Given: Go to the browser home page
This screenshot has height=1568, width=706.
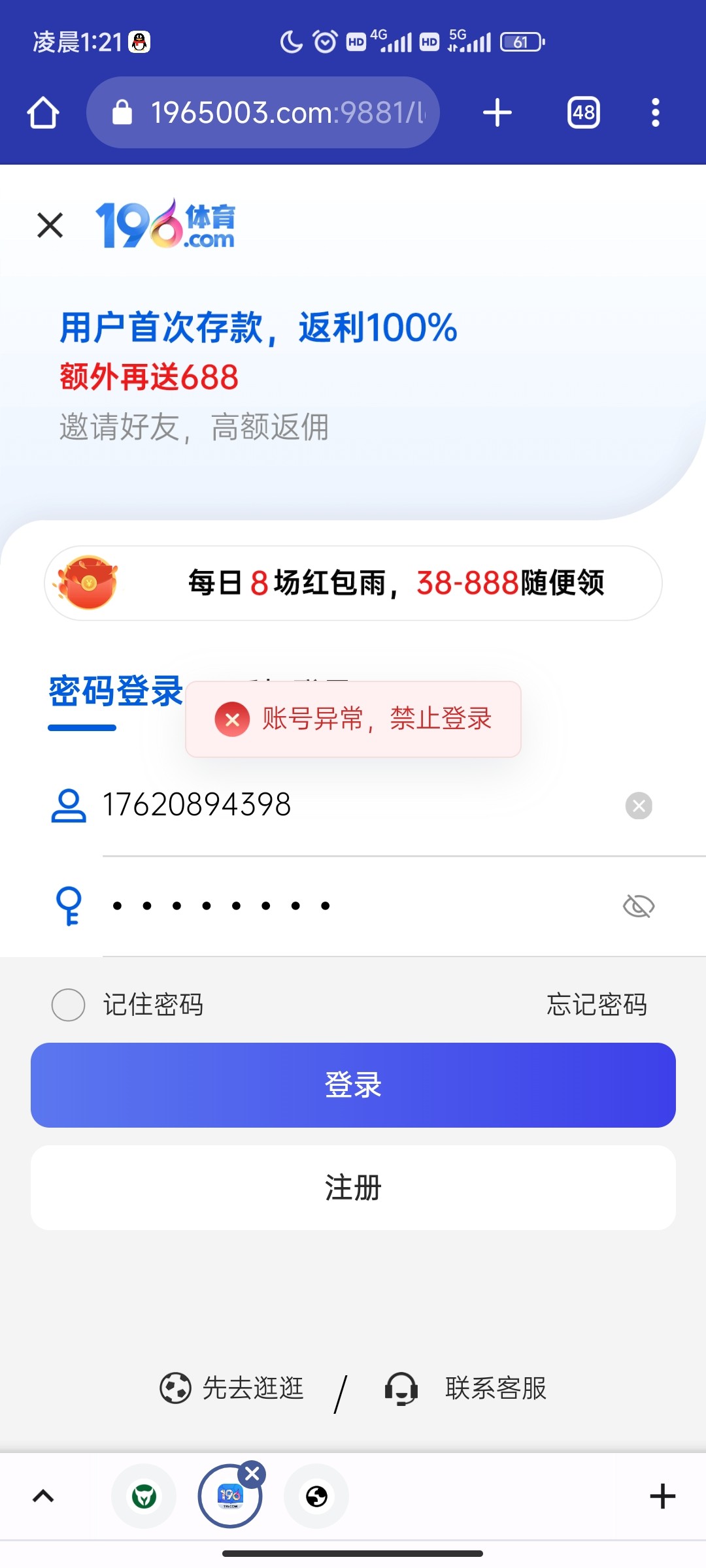Looking at the screenshot, I should (x=43, y=112).
